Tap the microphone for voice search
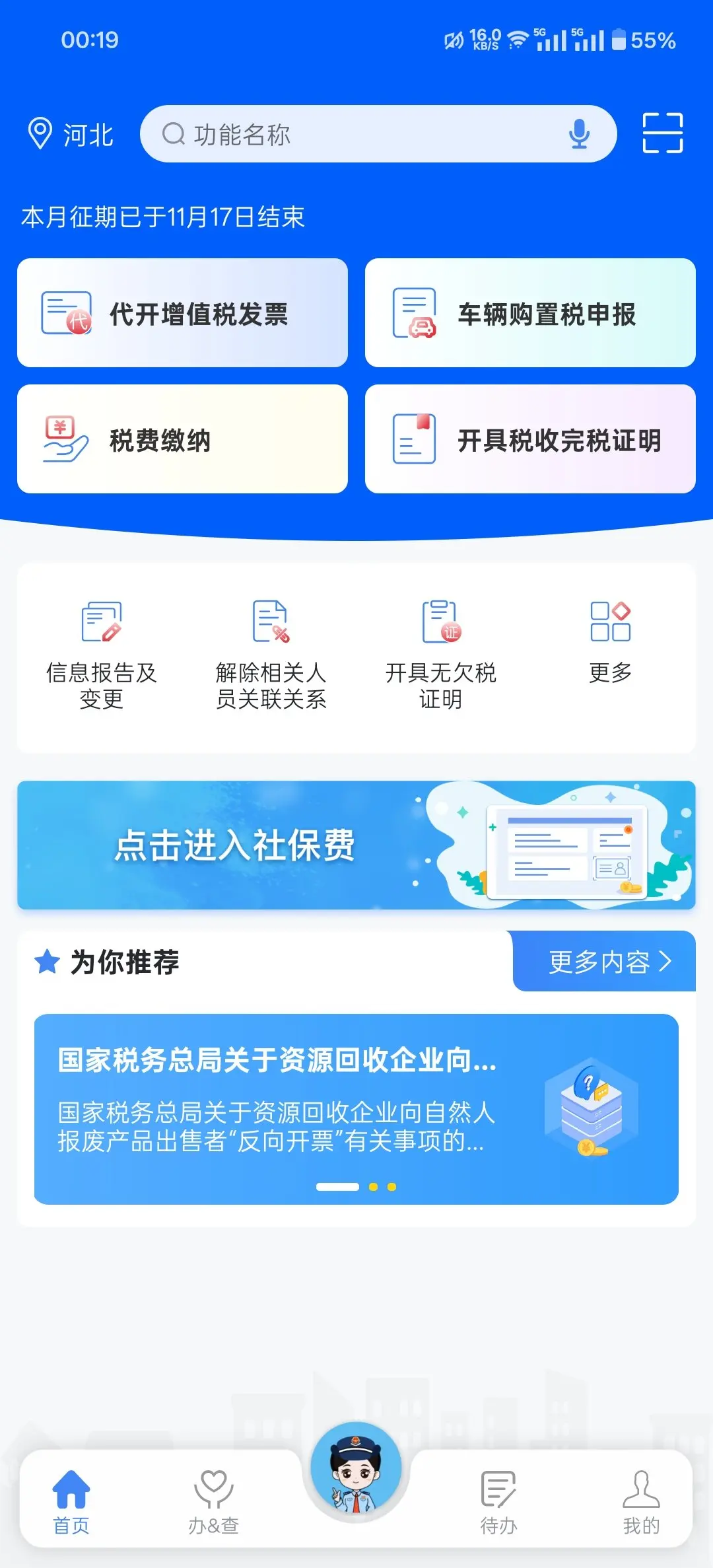This screenshot has width=713, height=1568. tap(579, 134)
